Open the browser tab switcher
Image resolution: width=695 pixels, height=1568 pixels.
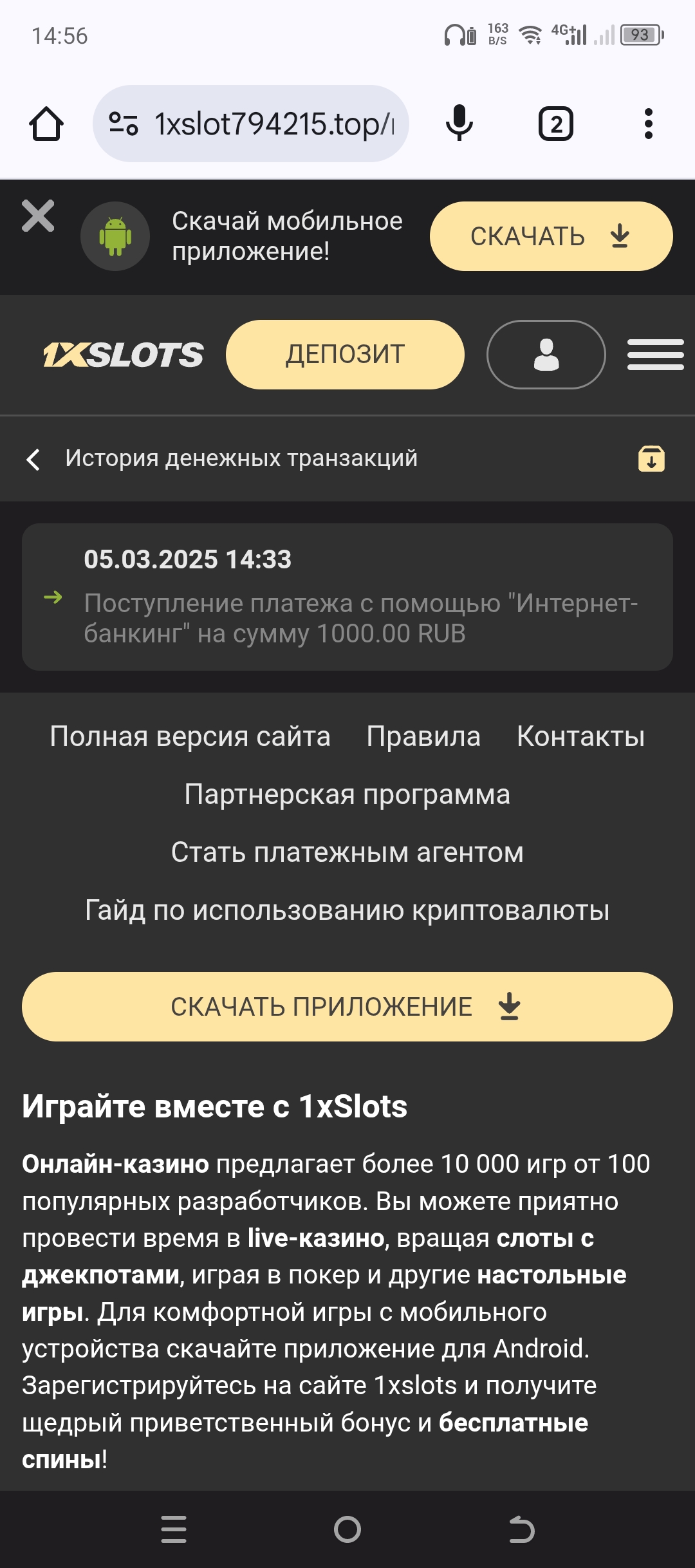tap(556, 124)
